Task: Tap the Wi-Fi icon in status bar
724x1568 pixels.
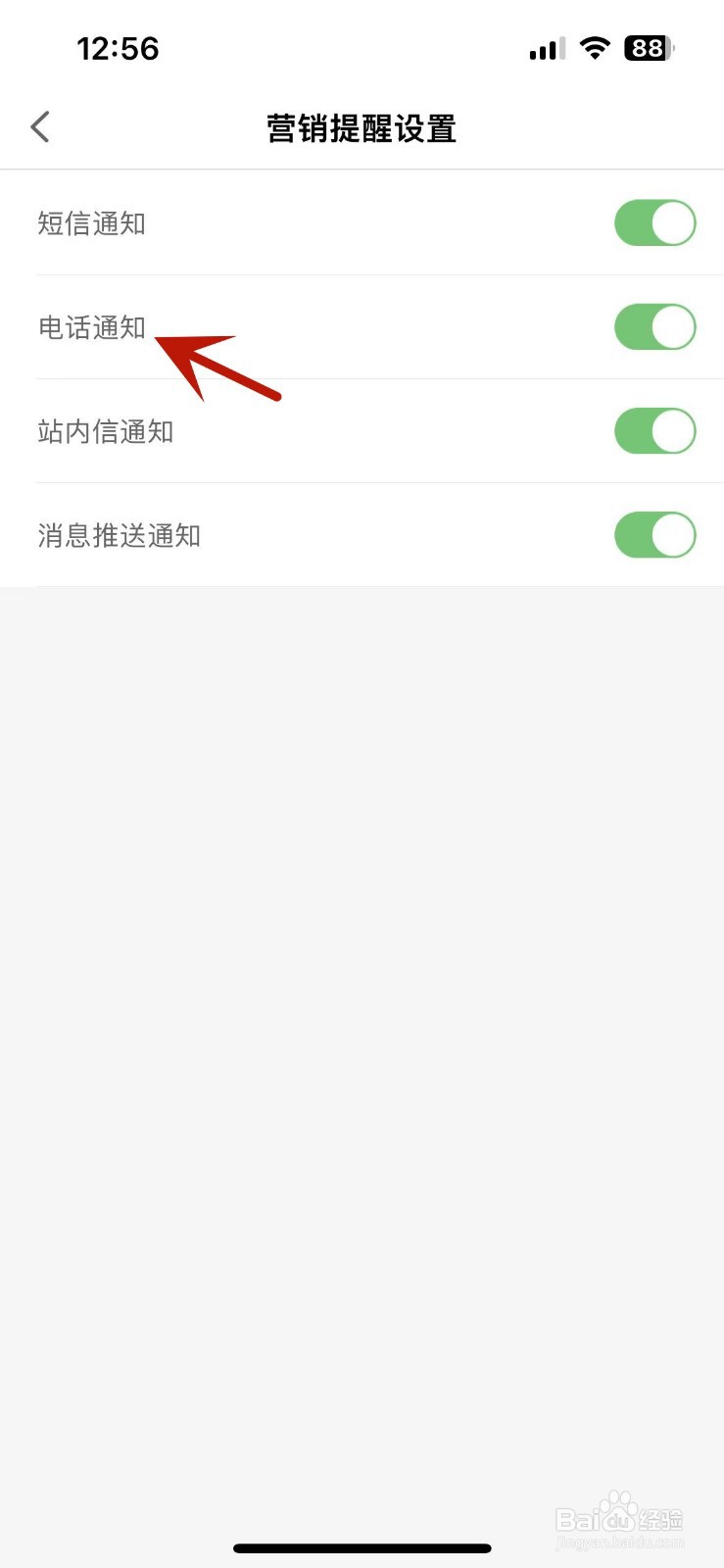Action: [596, 47]
